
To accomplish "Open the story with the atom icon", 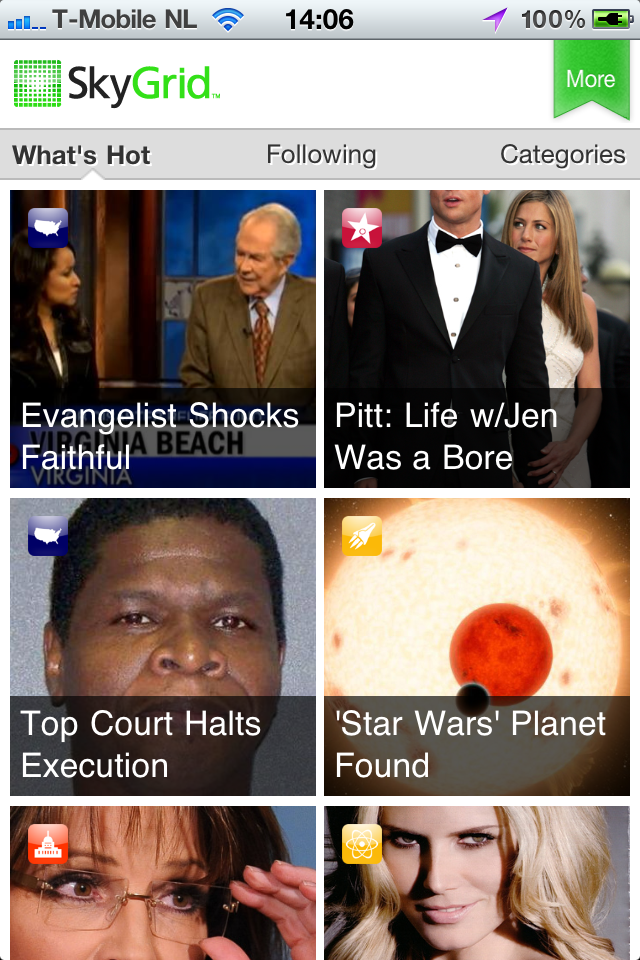I will tap(476, 884).
